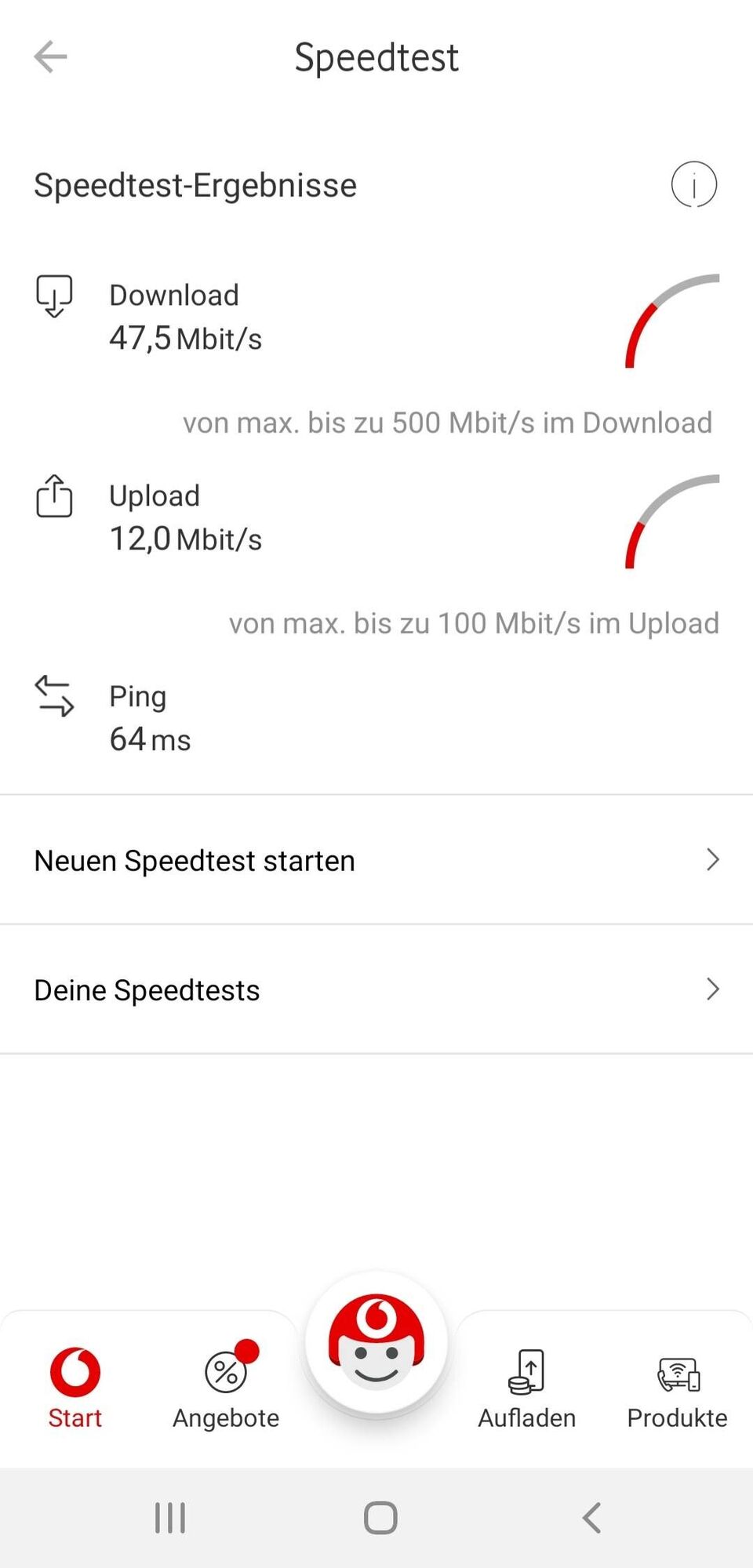The width and height of the screenshot is (753, 1568).
Task: Tap the system home button
Action: click(x=380, y=1518)
